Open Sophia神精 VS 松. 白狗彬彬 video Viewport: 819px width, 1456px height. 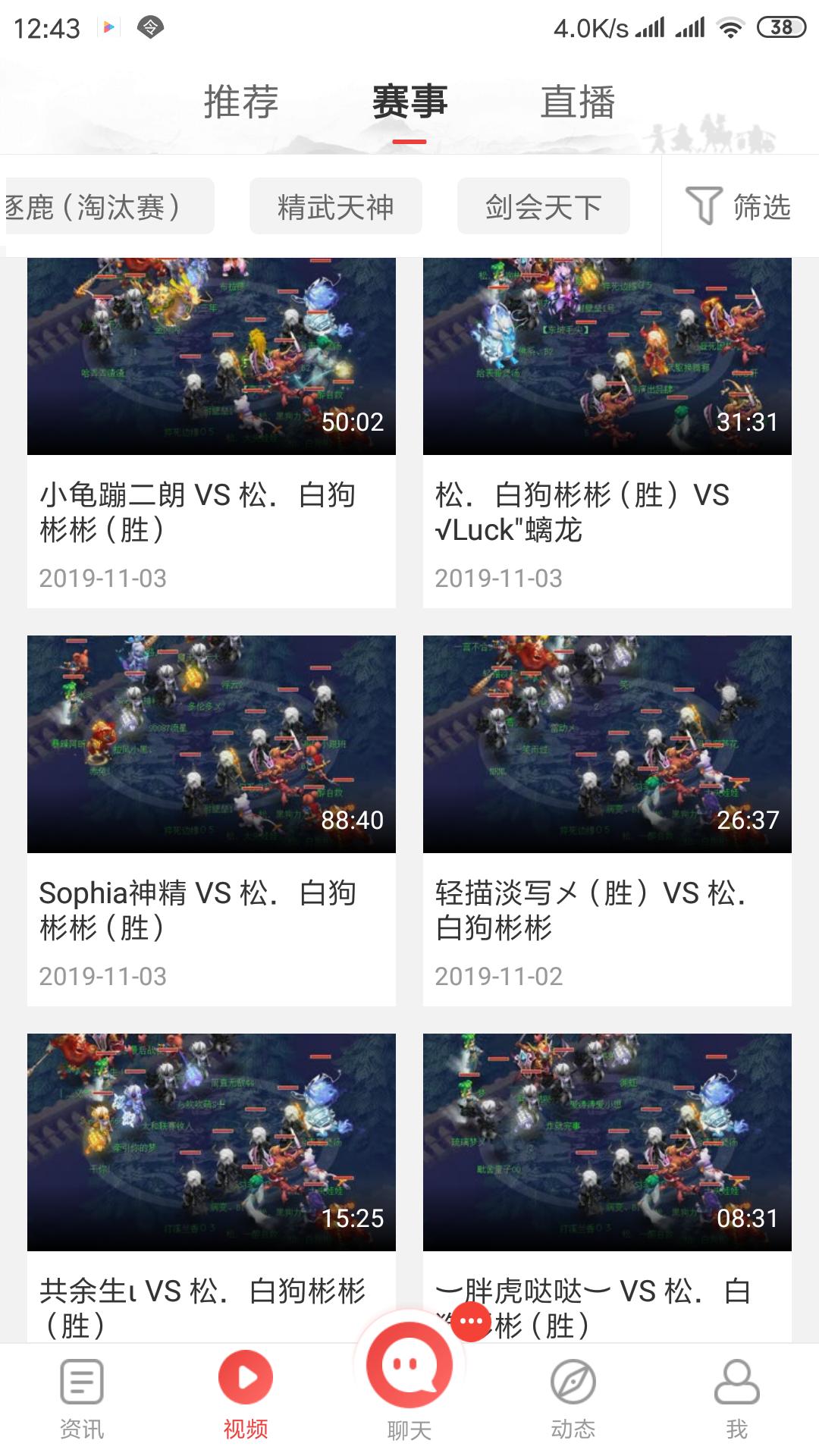coord(211,744)
